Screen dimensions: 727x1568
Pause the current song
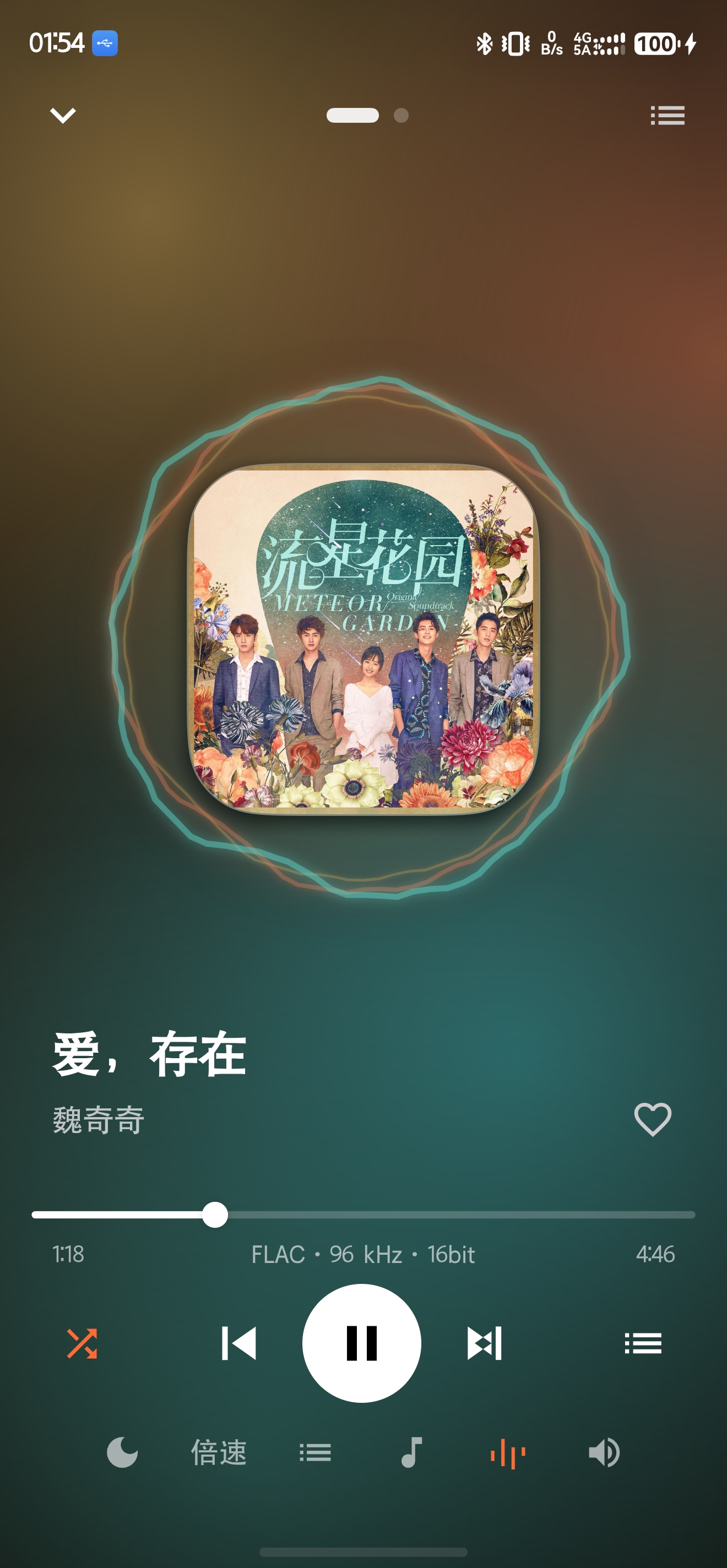(x=362, y=1343)
